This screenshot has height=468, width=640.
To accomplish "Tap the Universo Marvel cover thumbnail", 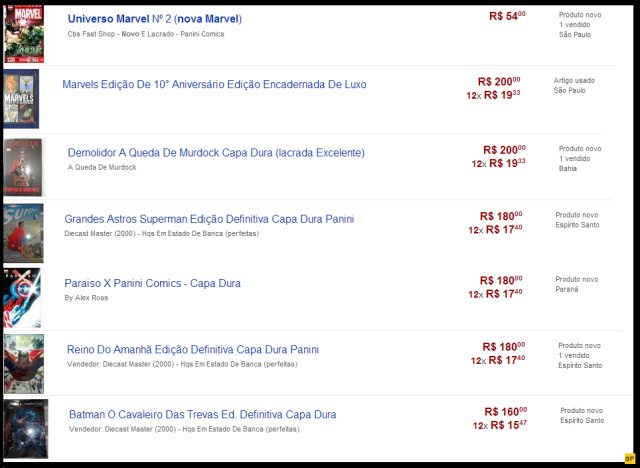I will coord(24,33).
